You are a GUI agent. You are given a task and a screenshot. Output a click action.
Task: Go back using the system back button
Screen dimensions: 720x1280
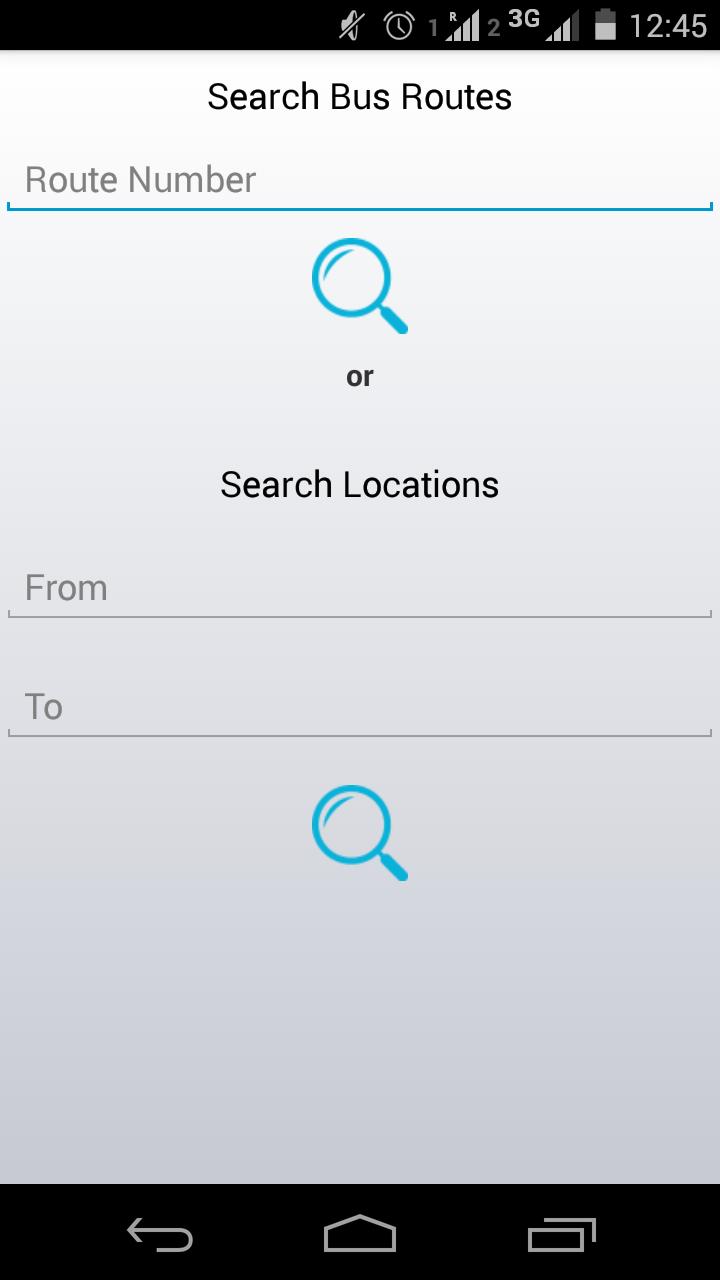[x=160, y=1235]
